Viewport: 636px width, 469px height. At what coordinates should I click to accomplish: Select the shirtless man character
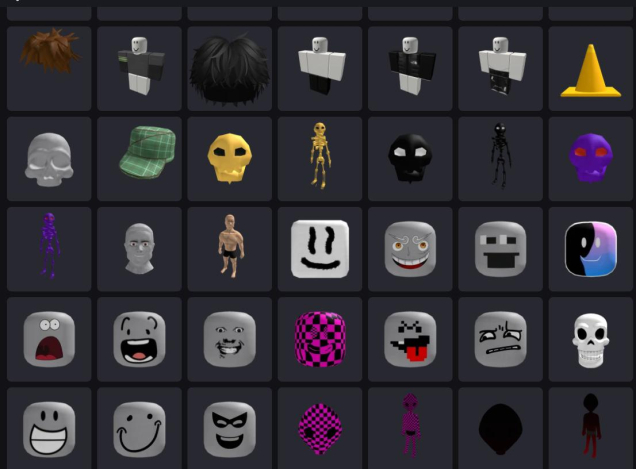click(230, 247)
